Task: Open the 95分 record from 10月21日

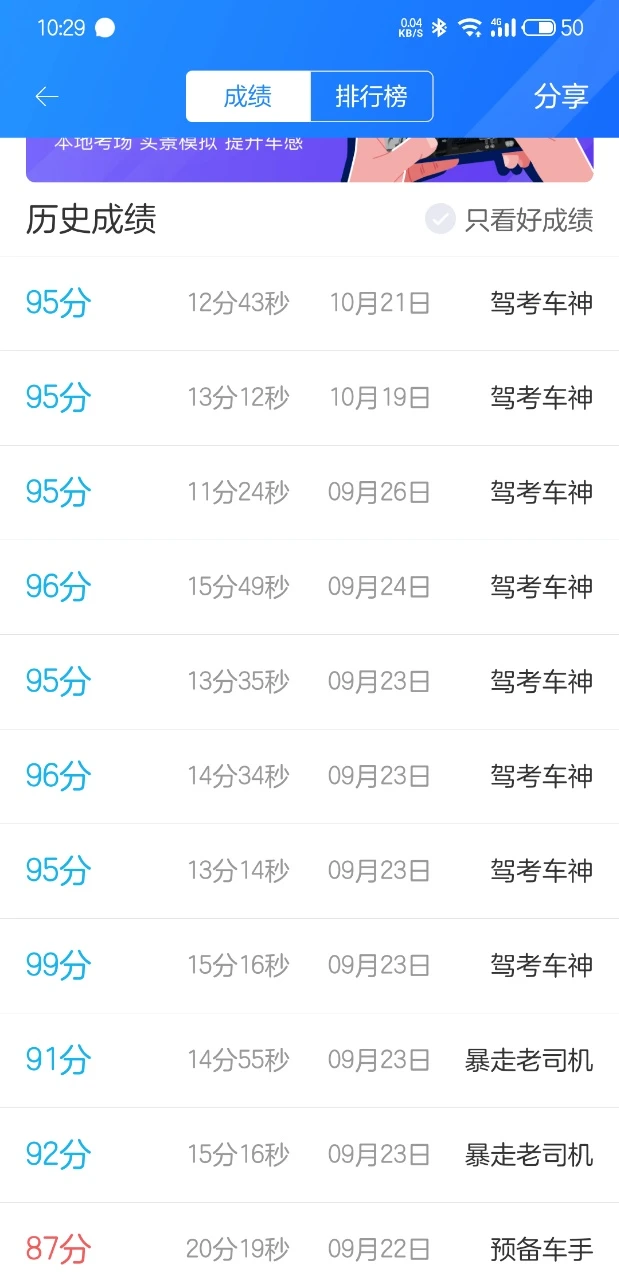Action: [x=309, y=304]
